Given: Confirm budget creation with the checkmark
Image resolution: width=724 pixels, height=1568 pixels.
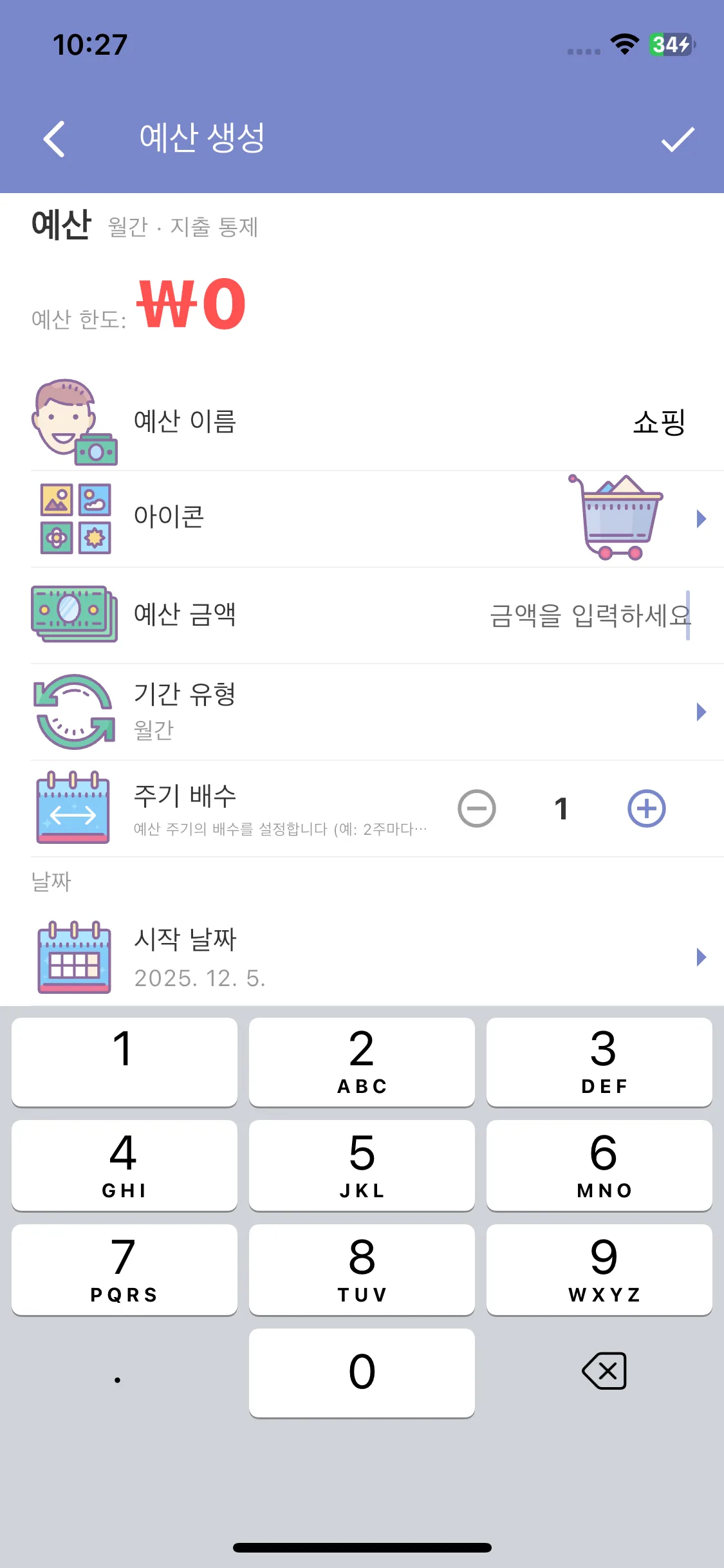Looking at the screenshot, I should [678, 139].
